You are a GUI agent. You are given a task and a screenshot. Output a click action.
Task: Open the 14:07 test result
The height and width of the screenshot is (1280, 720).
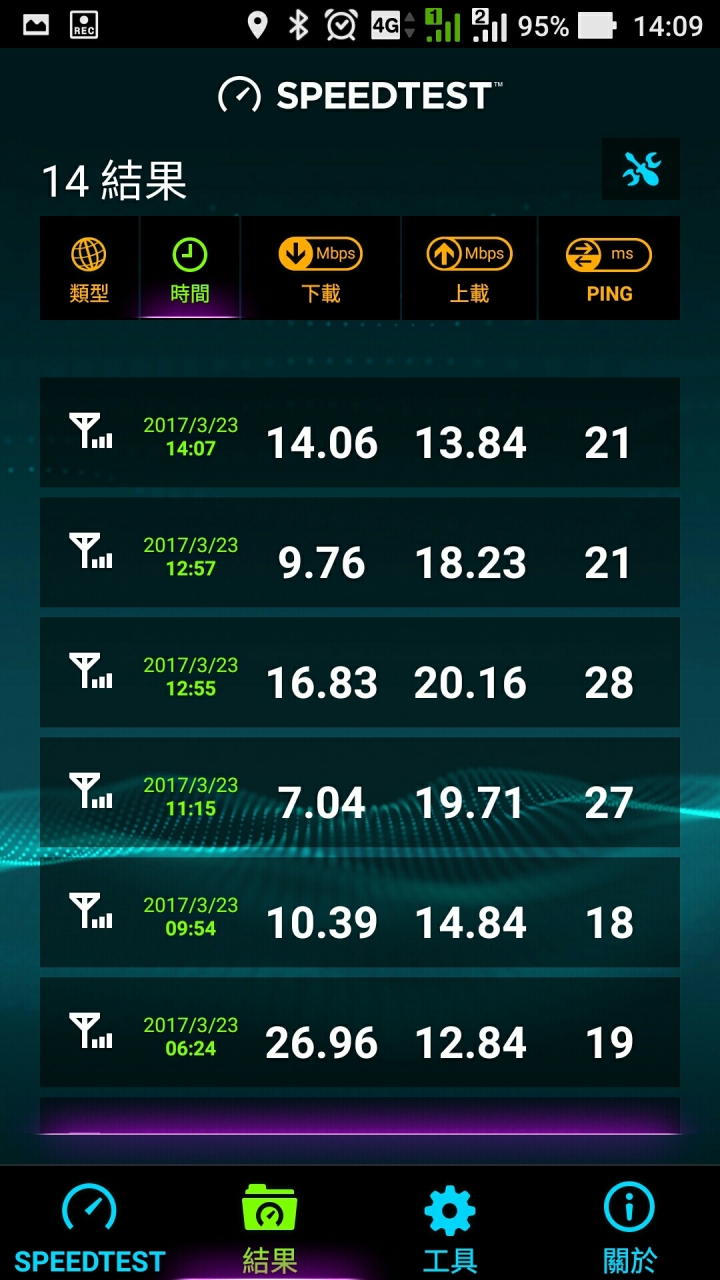360,432
